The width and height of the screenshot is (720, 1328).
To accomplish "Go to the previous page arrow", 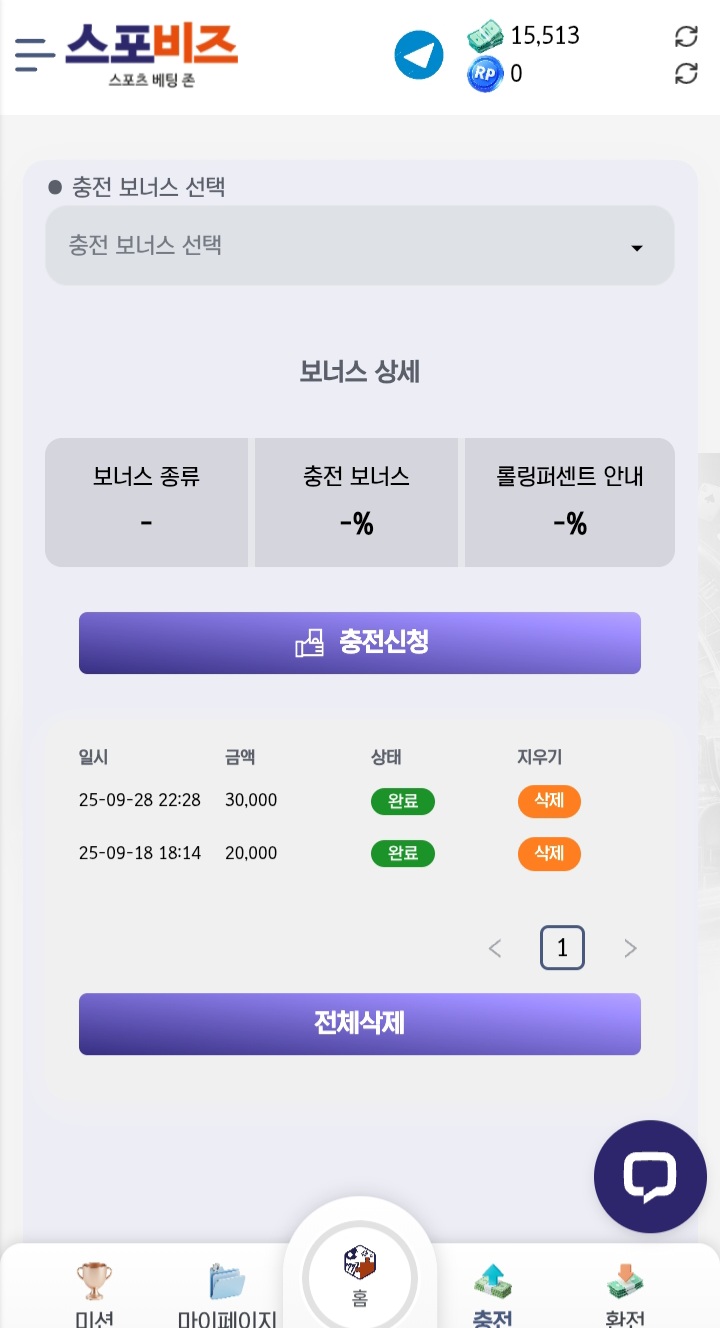I will (495, 948).
